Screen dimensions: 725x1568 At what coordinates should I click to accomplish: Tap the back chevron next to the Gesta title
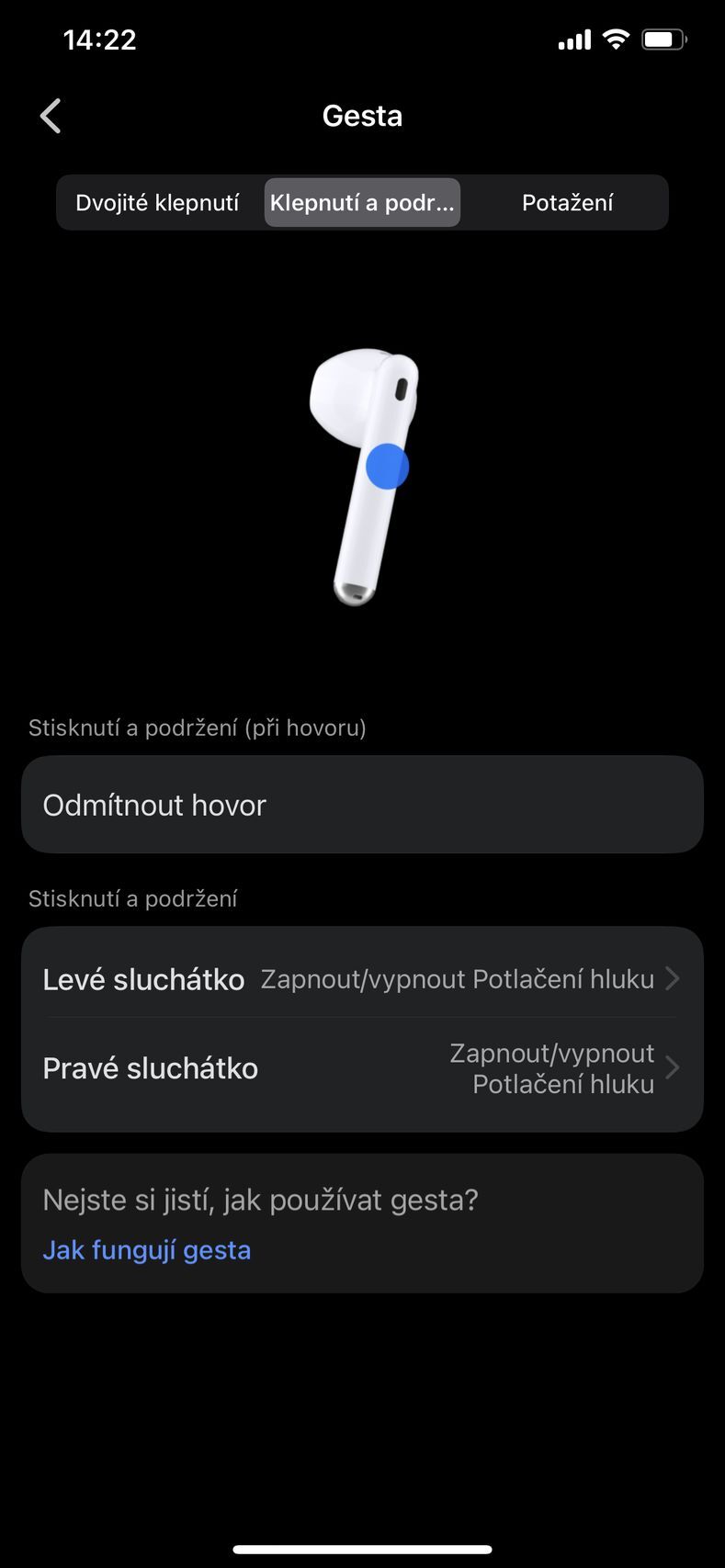pos(51,116)
